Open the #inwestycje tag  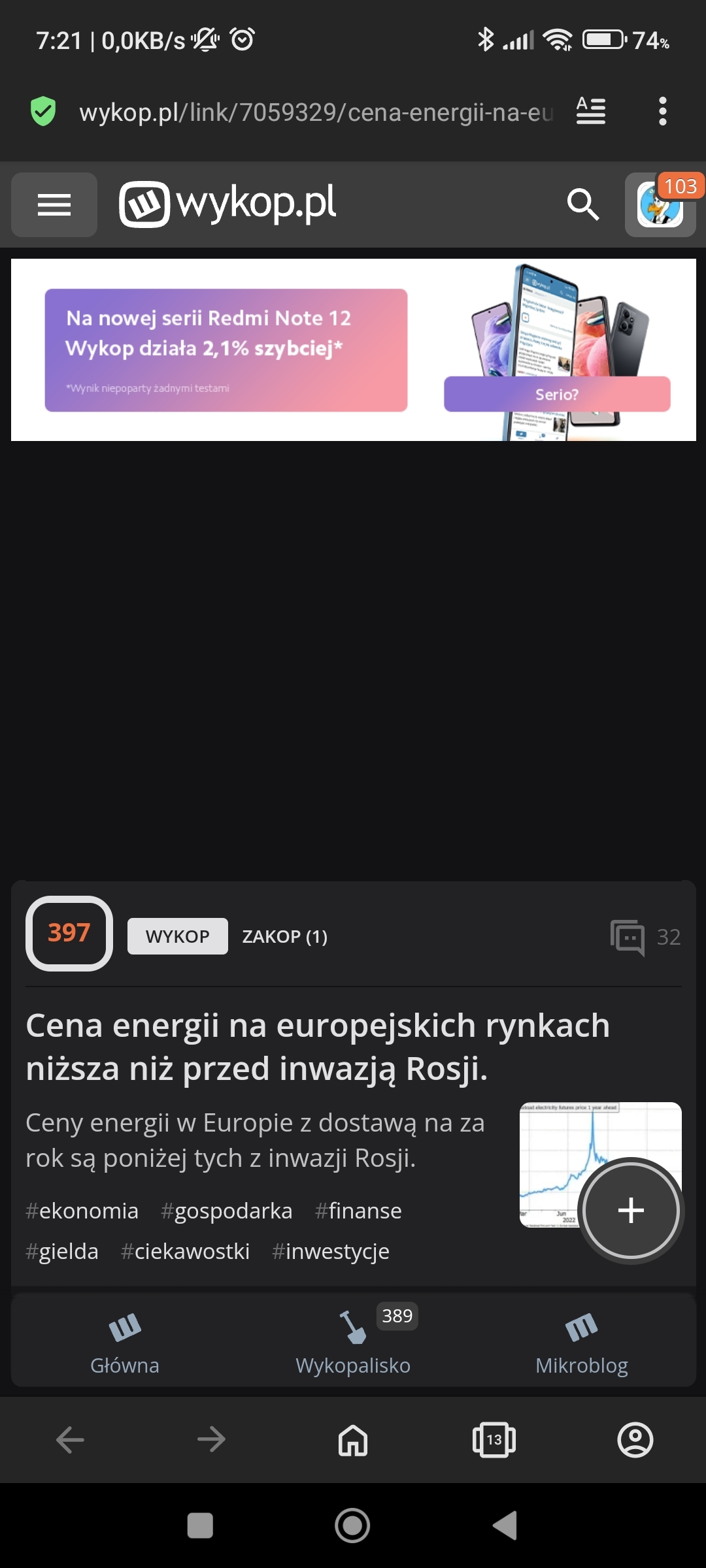[x=330, y=1251]
